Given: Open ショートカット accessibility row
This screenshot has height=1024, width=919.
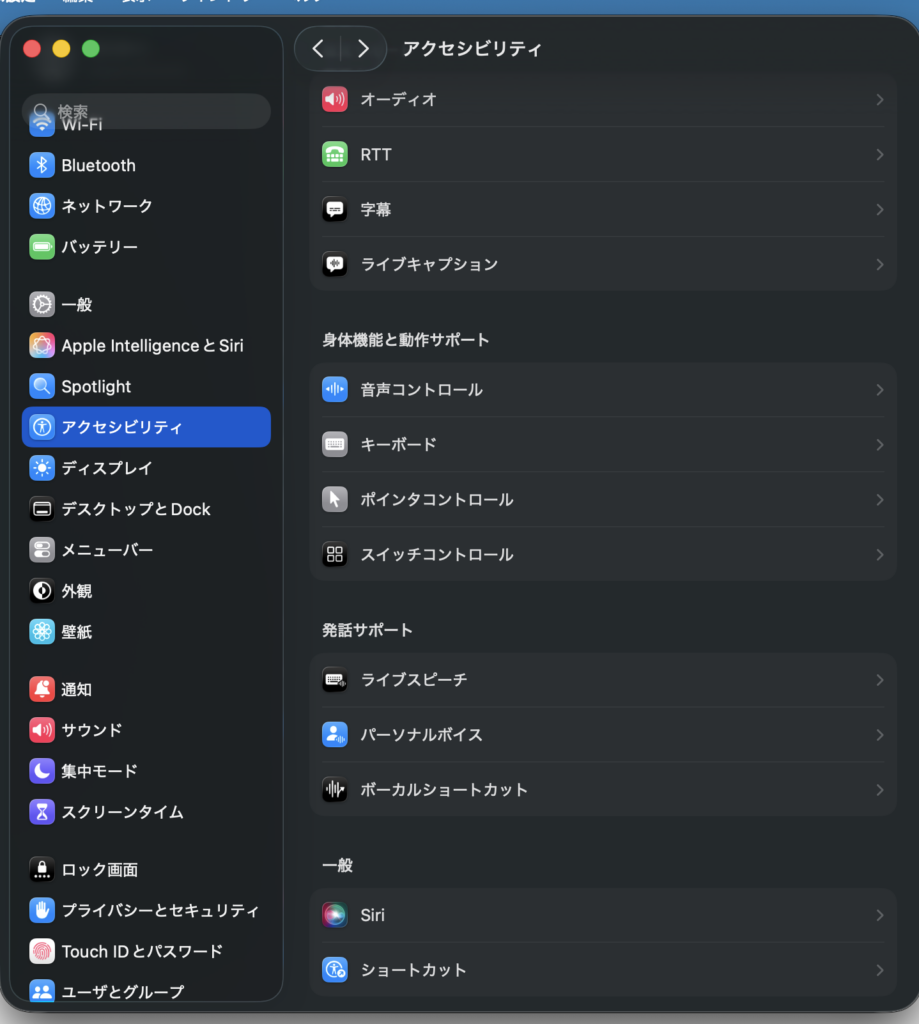Looking at the screenshot, I should [x=602, y=970].
